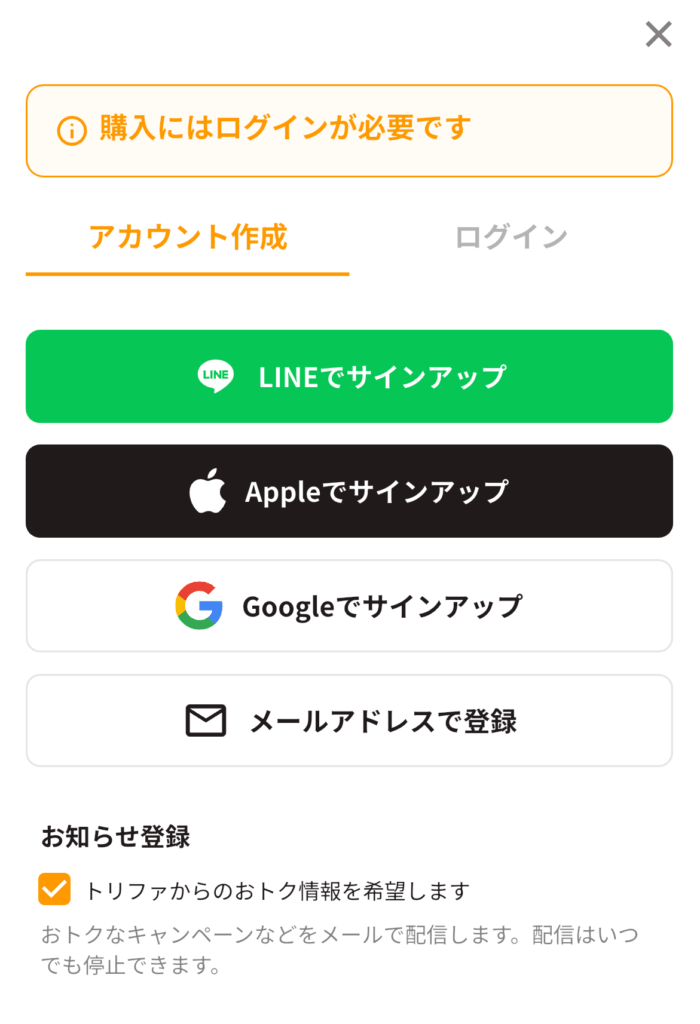Sign up with LINE

pyautogui.click(x=349, y=377)
